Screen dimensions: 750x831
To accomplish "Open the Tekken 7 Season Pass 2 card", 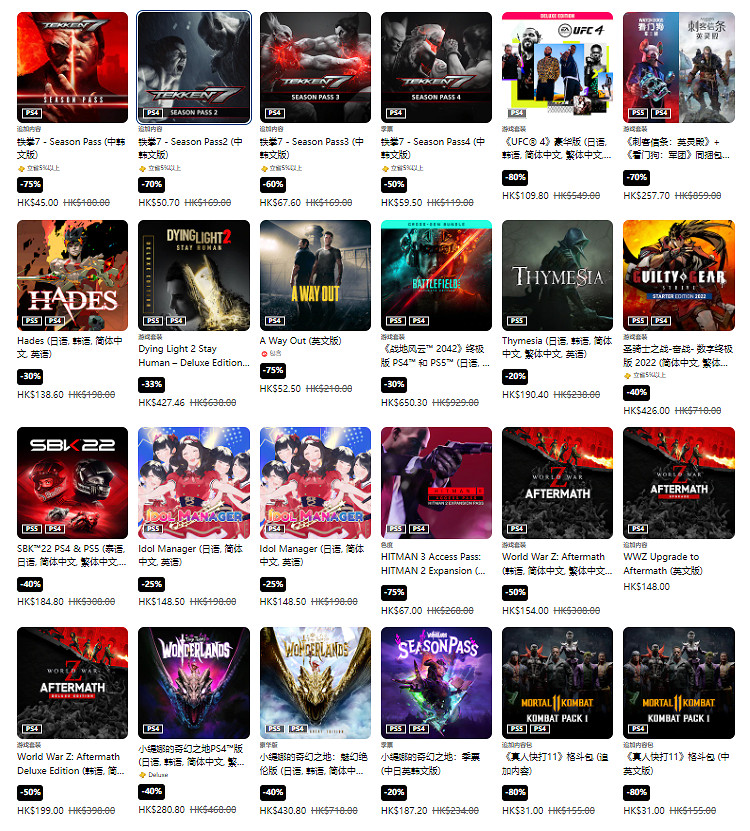I will (x=194, y=67).
